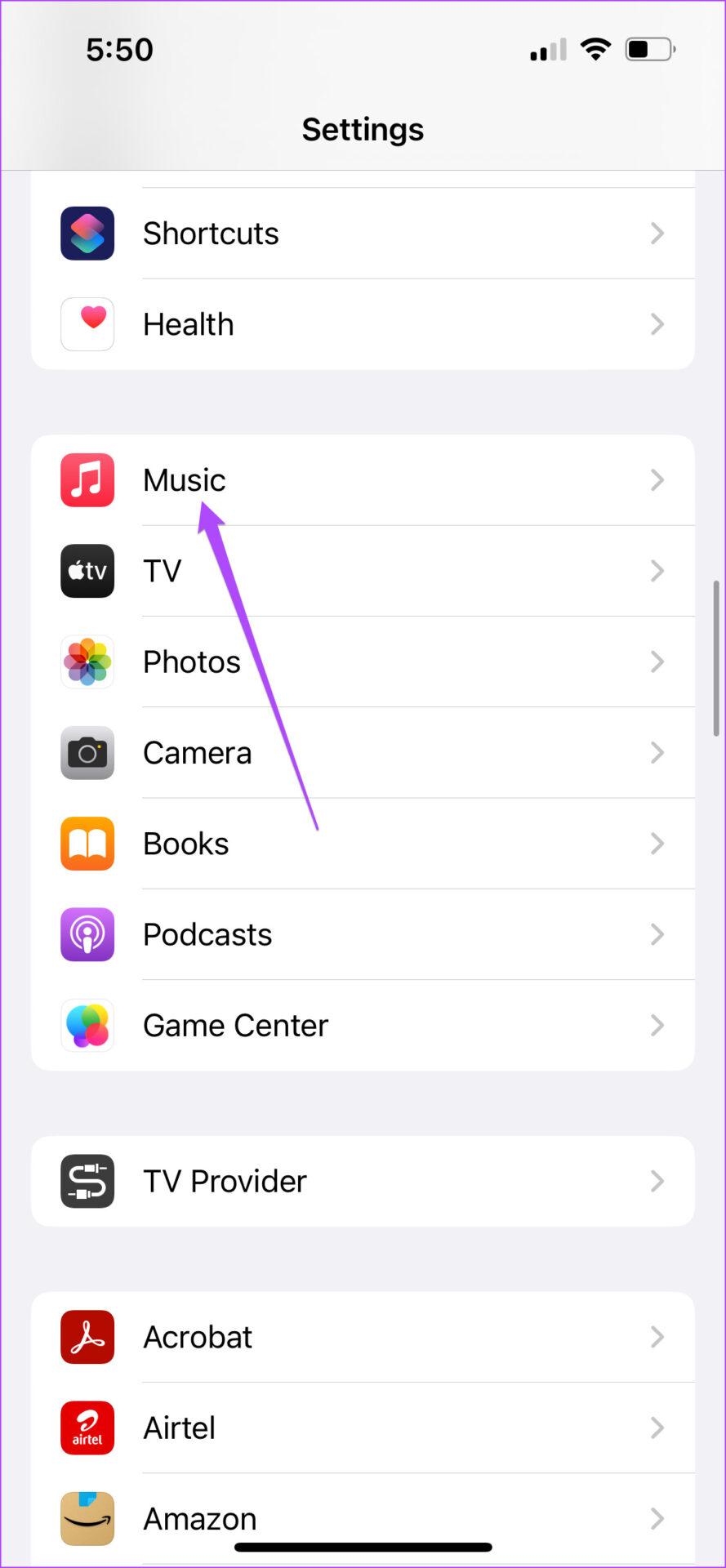
Task: Select the Airtel settings row
Action: (363, 1428)
